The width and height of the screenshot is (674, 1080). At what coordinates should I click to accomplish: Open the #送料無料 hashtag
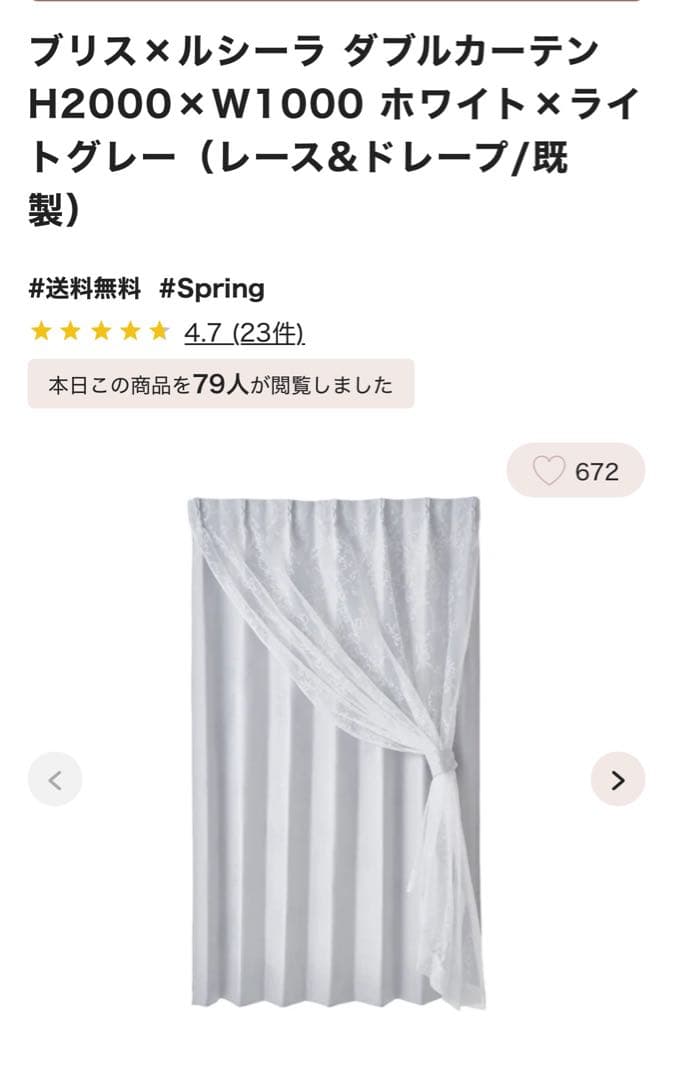pyautogui.click(x=85, y=289)
